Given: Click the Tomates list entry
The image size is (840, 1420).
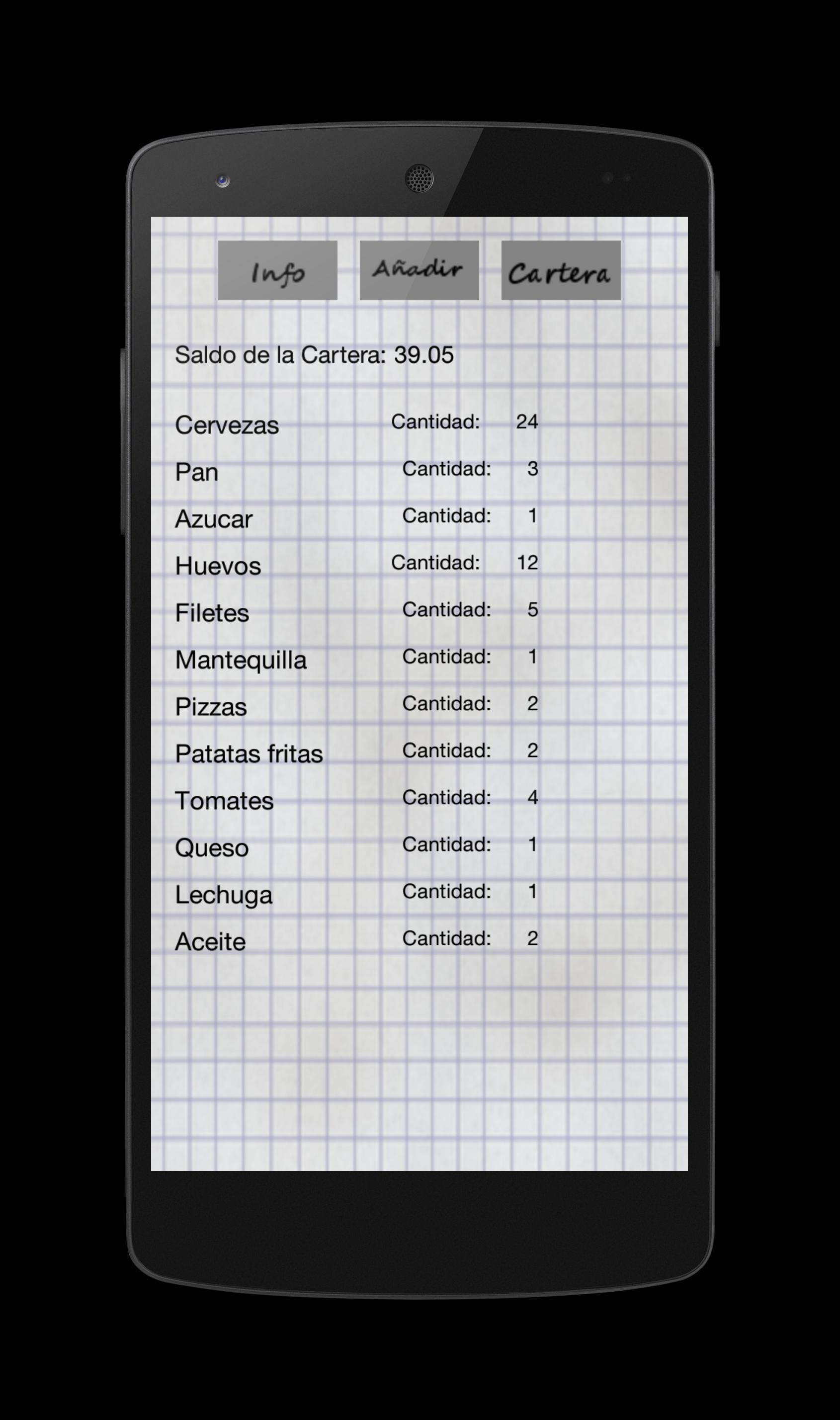Looking at the screenshot, I should (224, 800).
